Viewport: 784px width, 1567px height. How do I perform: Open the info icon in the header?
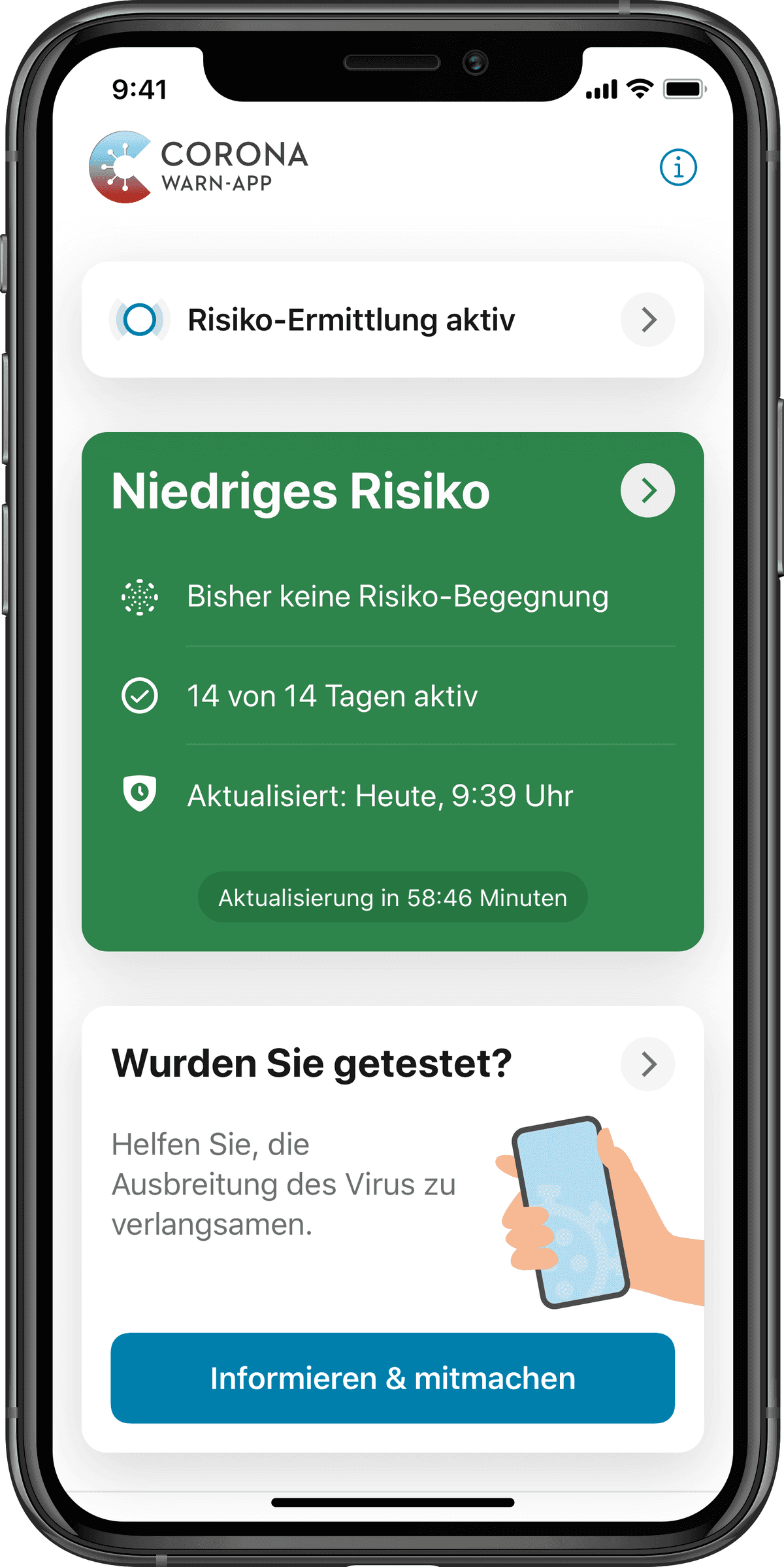click(x=678, y=167)
